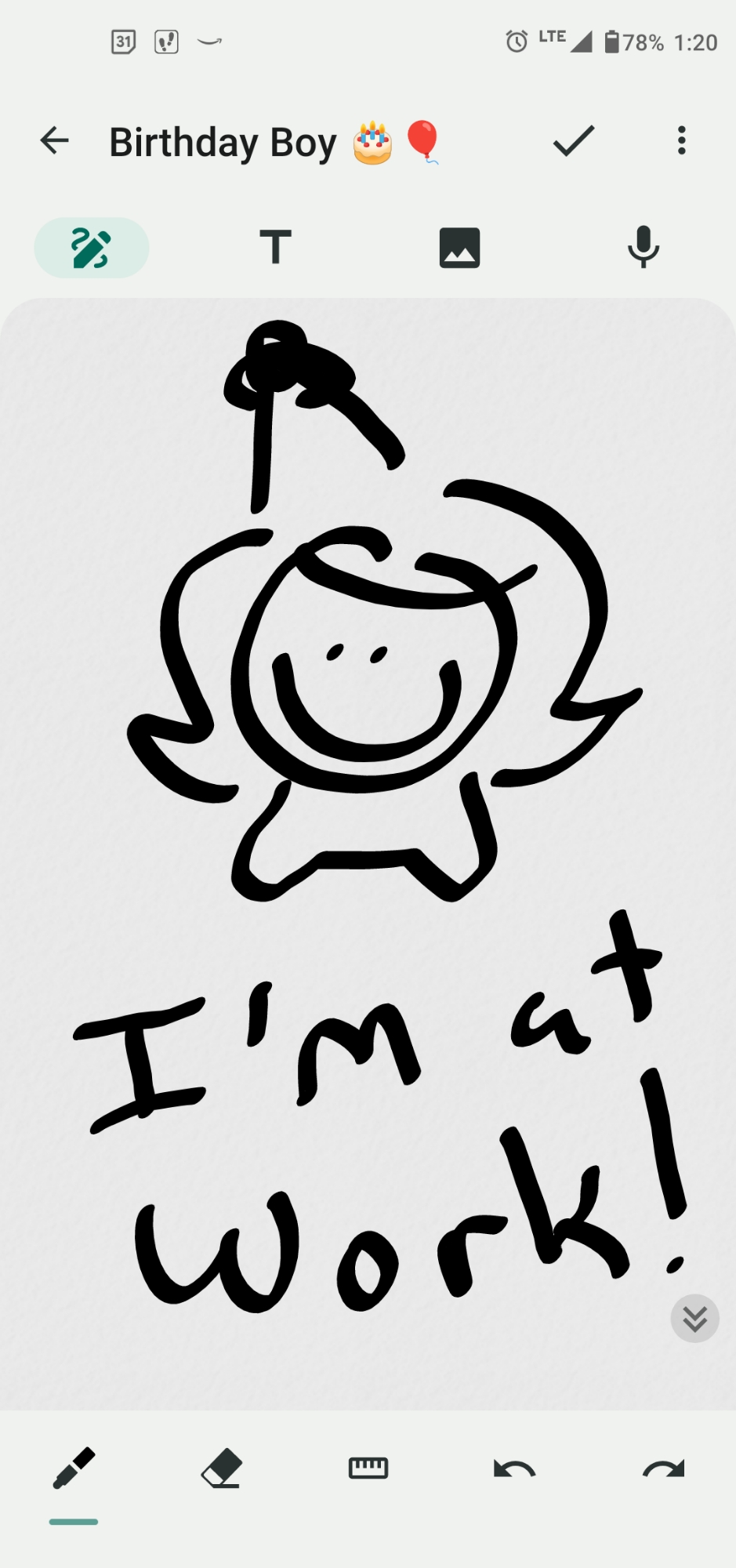This screenshot has width=736, height=1568.
Task: Save the note with the checkmark
Action: pos(574,141)
